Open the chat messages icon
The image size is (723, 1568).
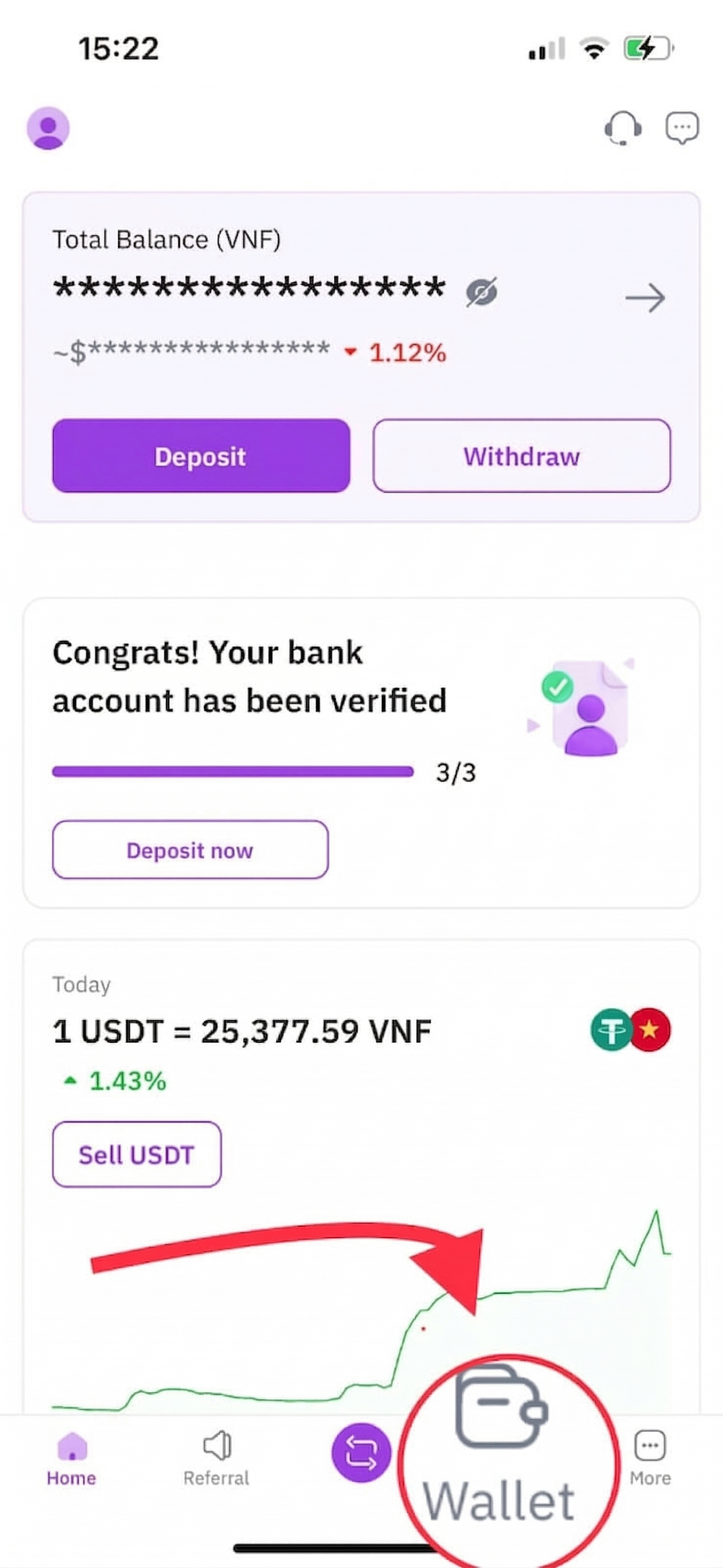pyautogui.click(x=681, y=128)
